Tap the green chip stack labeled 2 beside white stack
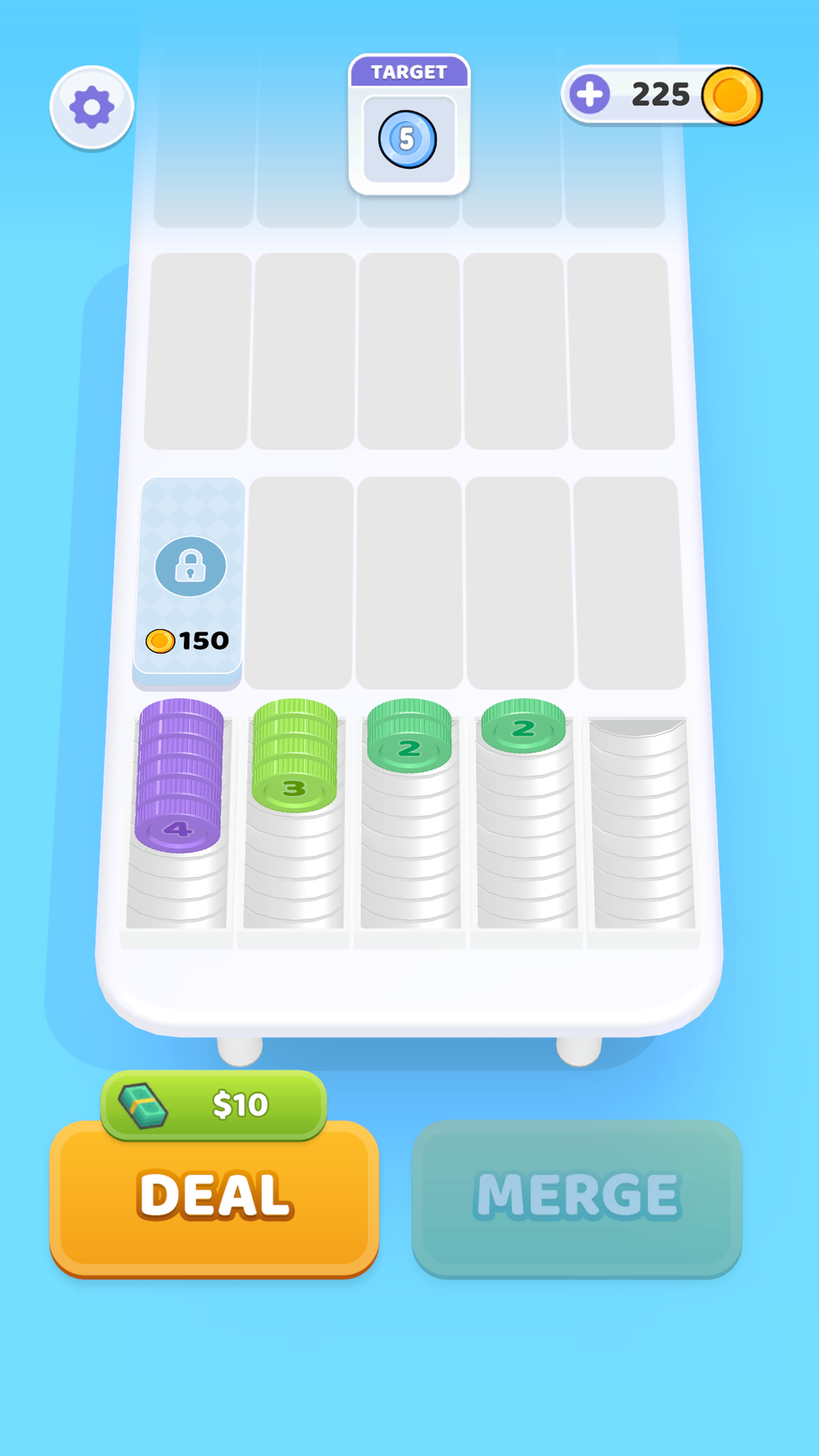Viewport: 819px width, 1456px height. [x=522, y=727]
